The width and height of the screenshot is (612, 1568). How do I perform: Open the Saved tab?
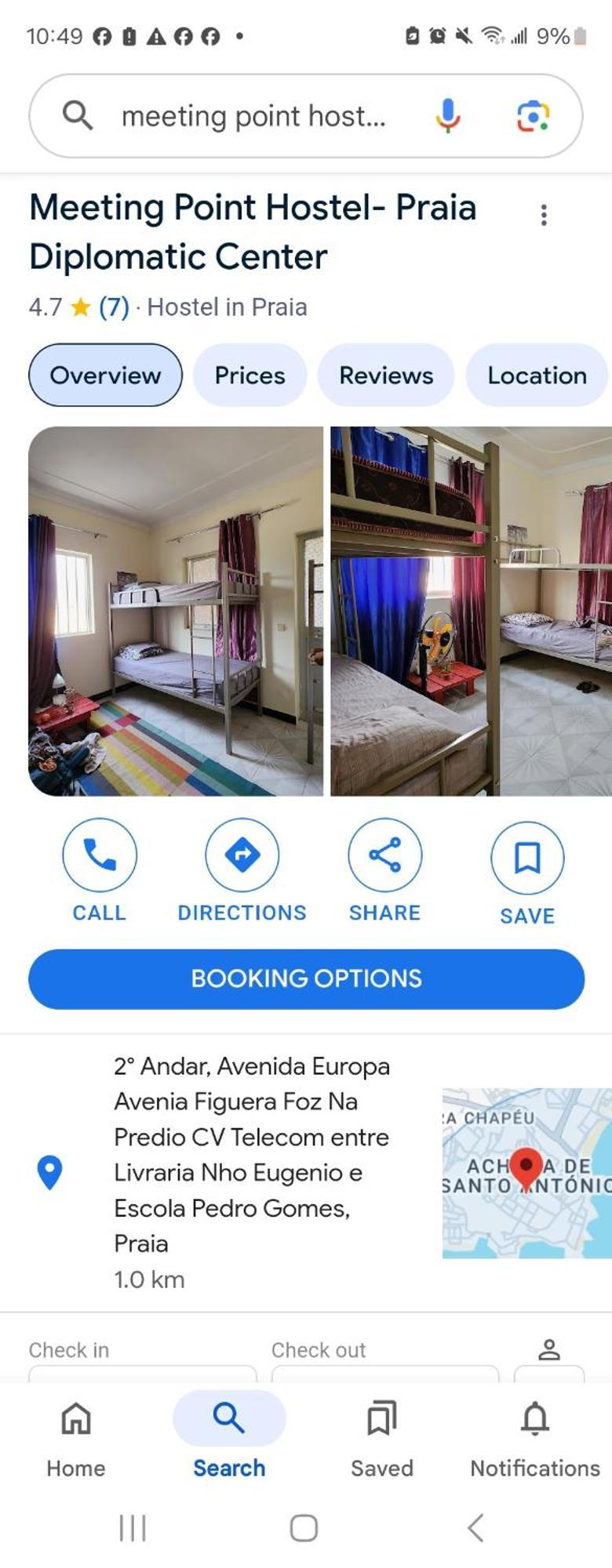tap(381, 1436)
